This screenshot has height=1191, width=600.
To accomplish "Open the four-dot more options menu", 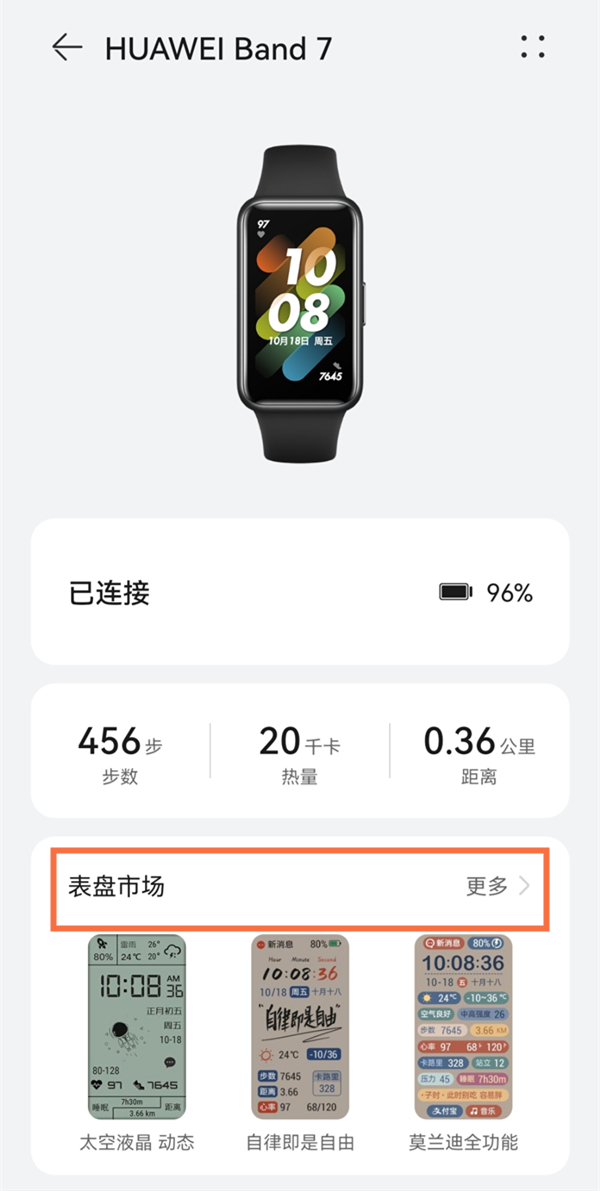I will (533, 47).
